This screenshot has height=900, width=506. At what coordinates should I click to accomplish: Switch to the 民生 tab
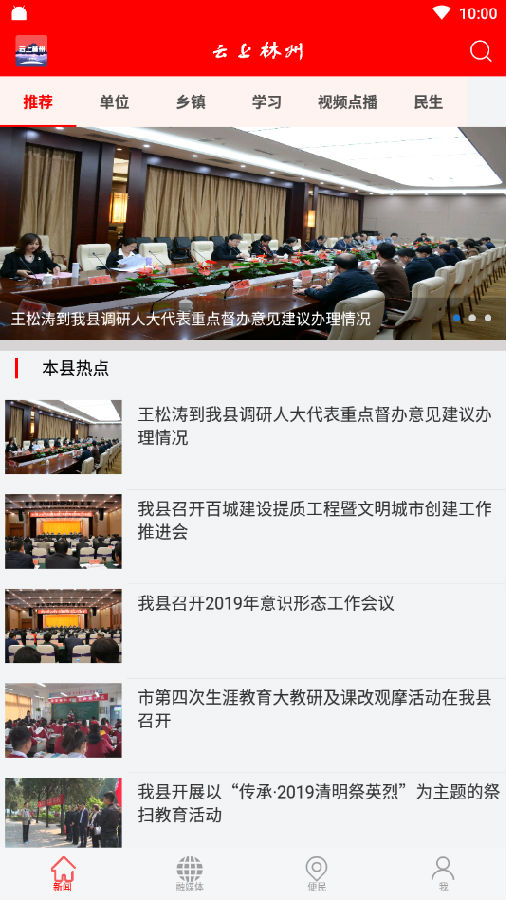[x=428, y=102]
